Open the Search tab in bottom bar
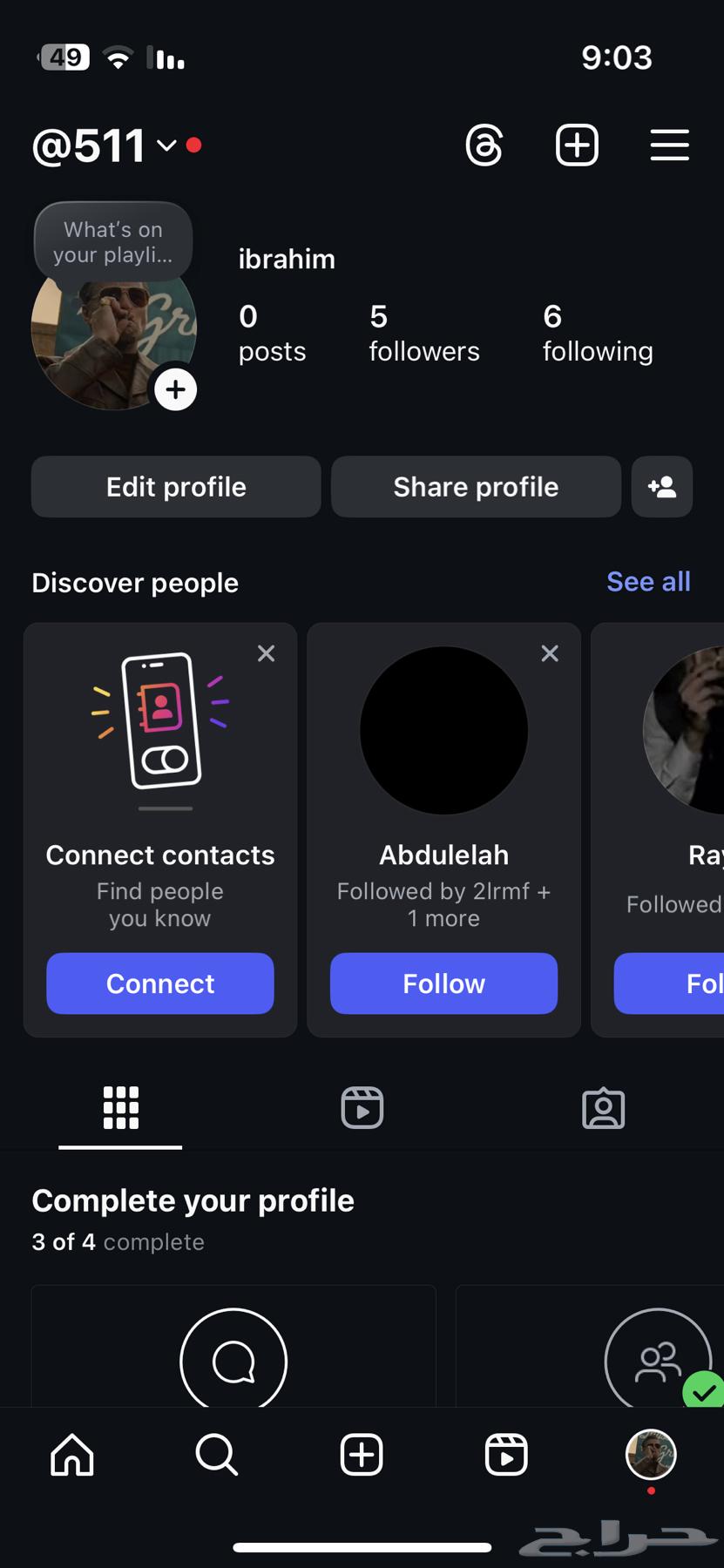 216,1455
